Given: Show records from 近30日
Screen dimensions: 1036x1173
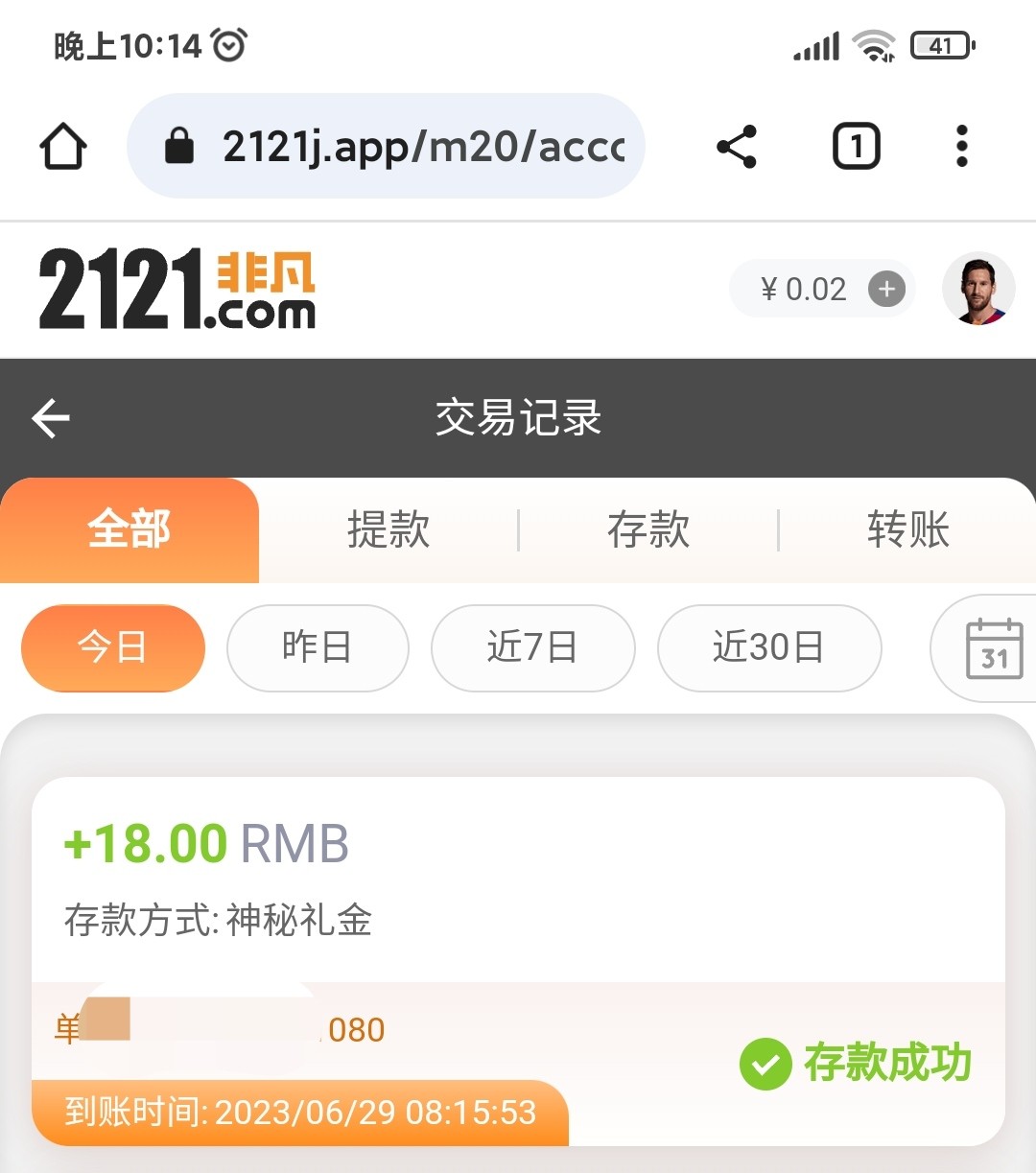Looking at the screenshot, I should (768, 647).
